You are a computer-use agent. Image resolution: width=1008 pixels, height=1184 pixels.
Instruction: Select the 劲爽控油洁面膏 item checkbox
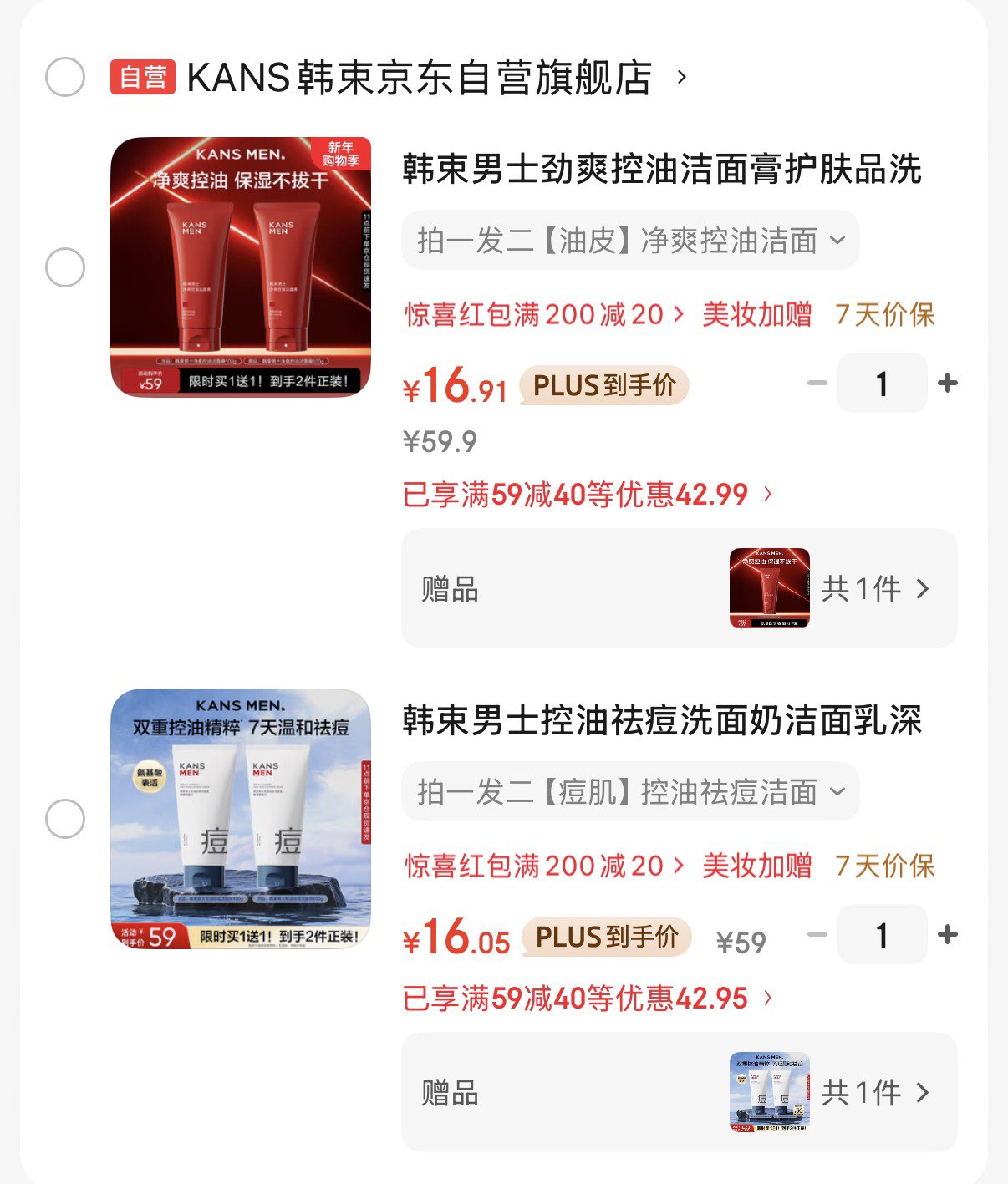tap(65, 267)
